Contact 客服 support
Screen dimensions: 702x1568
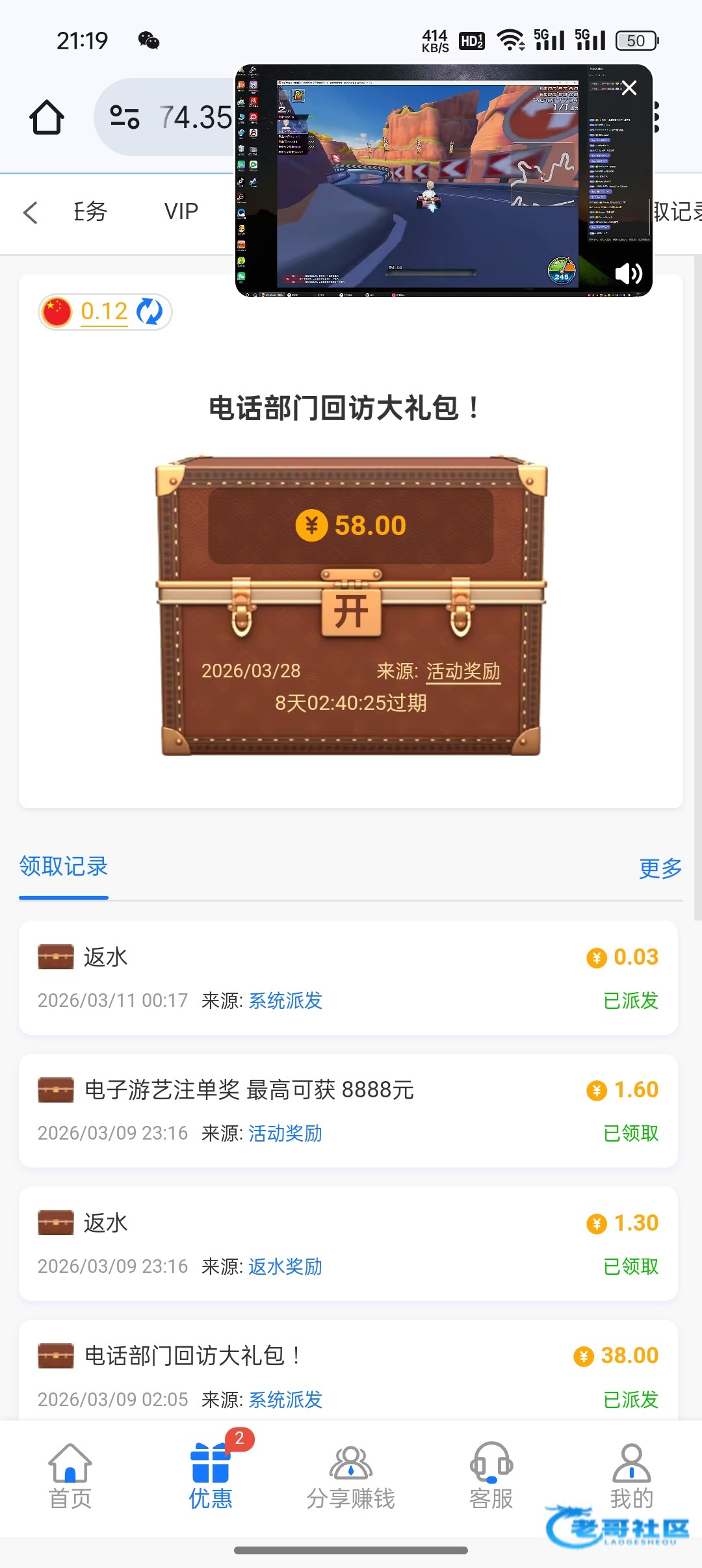point(491,1476)
